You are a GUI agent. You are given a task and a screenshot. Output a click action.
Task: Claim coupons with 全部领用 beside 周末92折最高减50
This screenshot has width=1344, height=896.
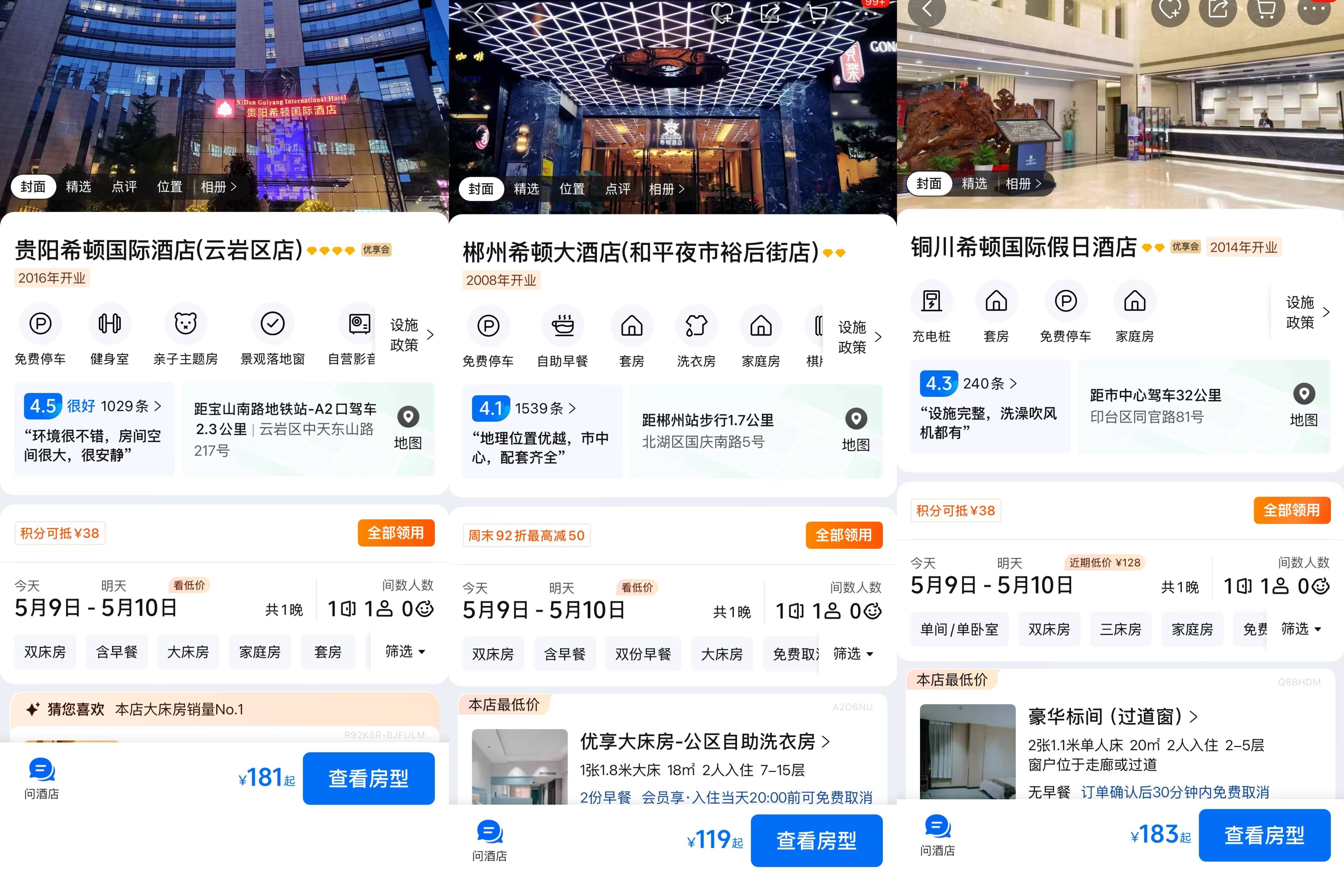tap(844, 535)
